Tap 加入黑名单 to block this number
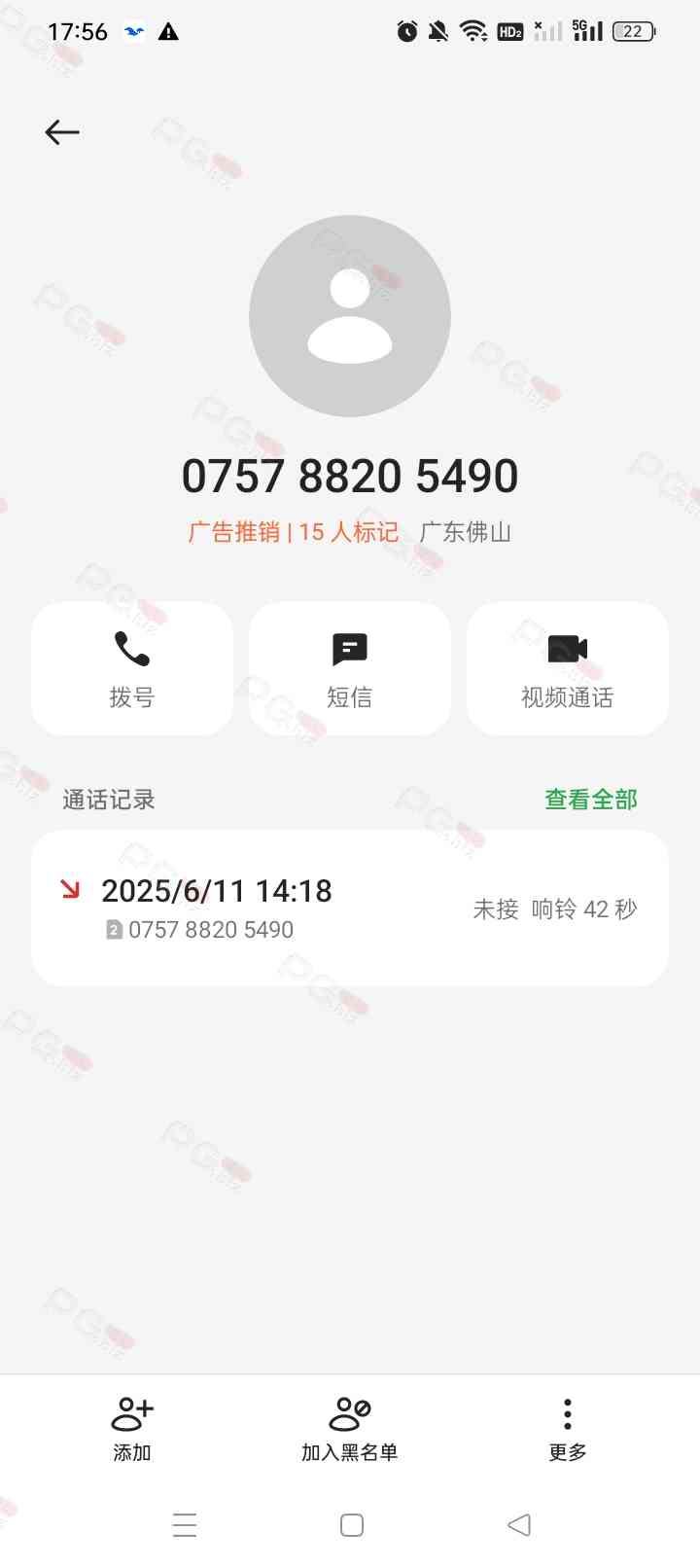 [x=350, y=1429]
